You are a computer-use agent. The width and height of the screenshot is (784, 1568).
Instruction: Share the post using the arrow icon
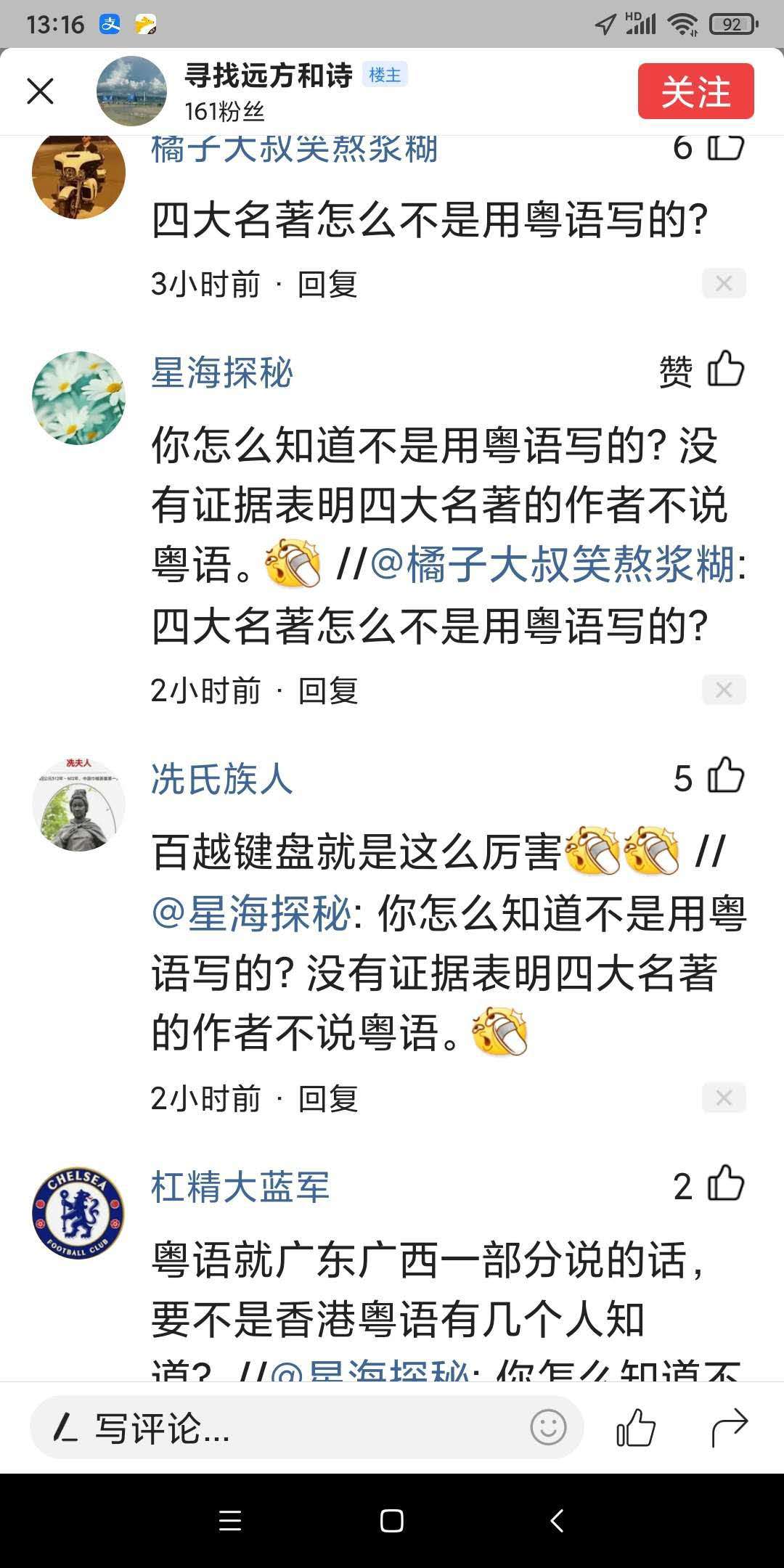click(729, 1428)
